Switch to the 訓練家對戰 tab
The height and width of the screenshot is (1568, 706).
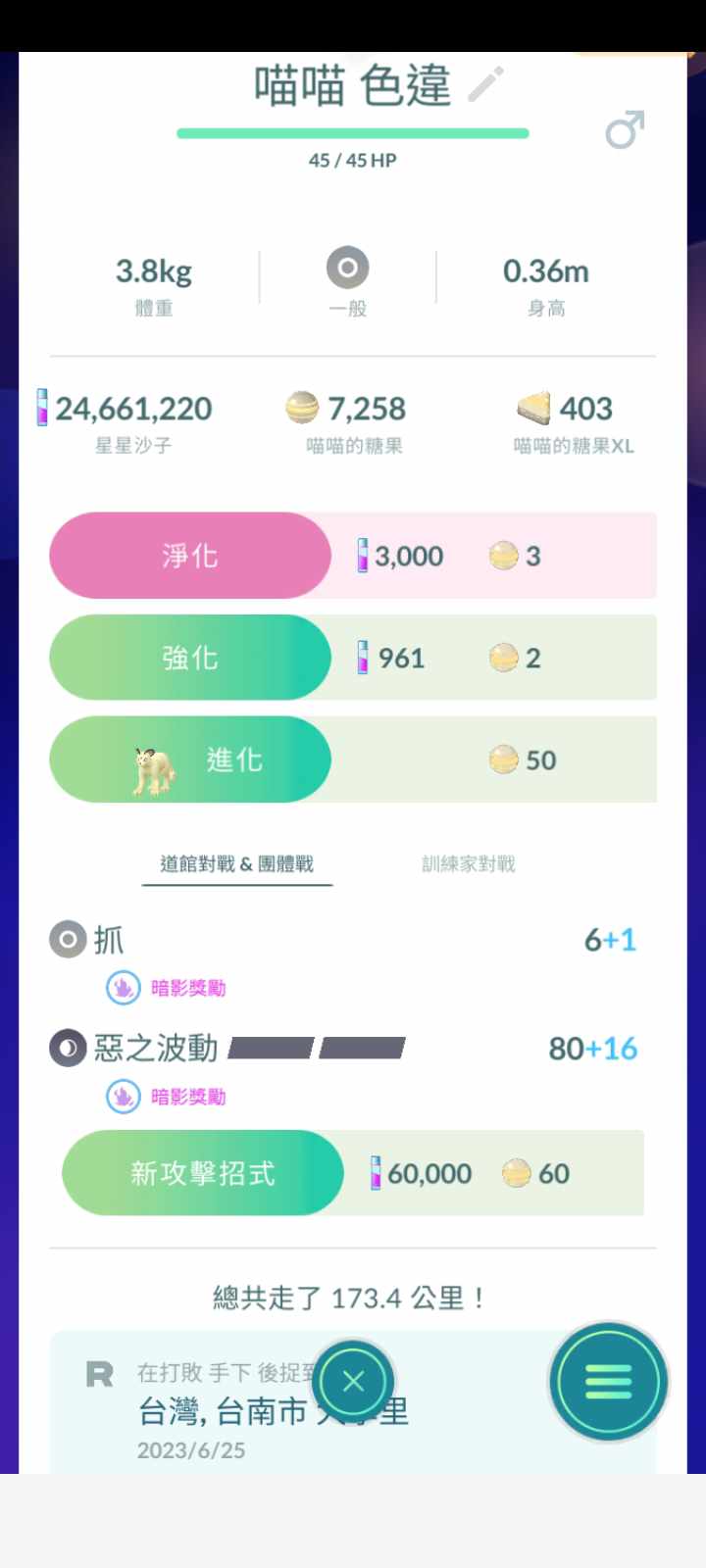pyautogui.click(x=468, y=863)
